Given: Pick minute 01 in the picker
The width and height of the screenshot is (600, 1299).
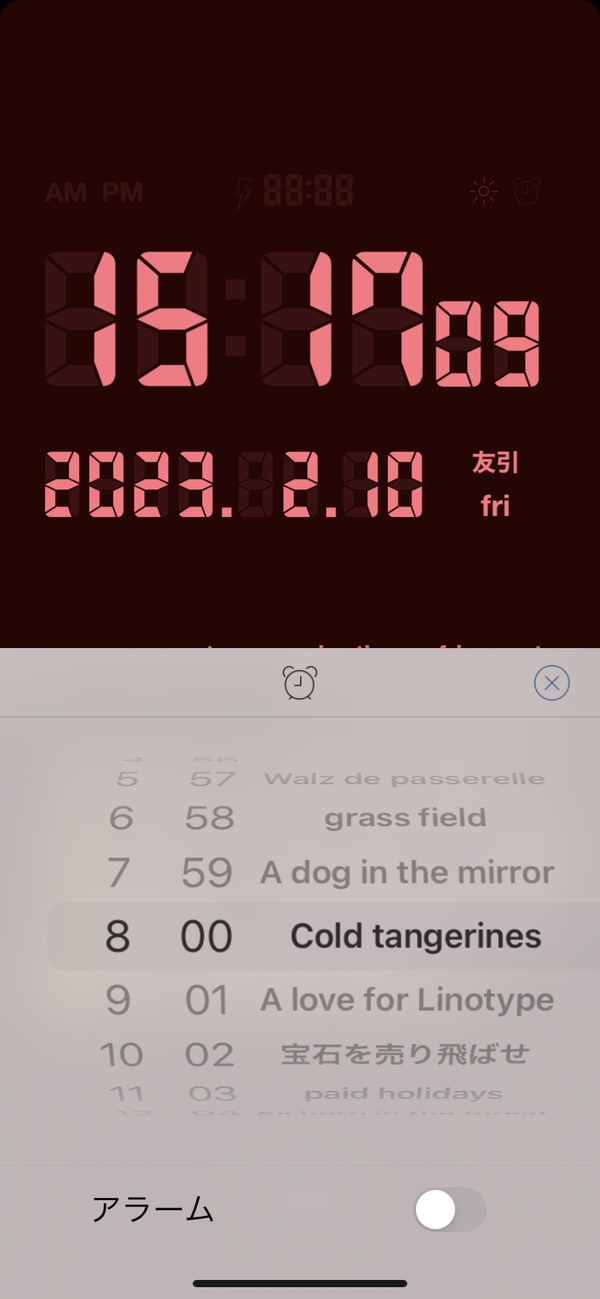Looking at the screenshot, I should point(207,1000).
